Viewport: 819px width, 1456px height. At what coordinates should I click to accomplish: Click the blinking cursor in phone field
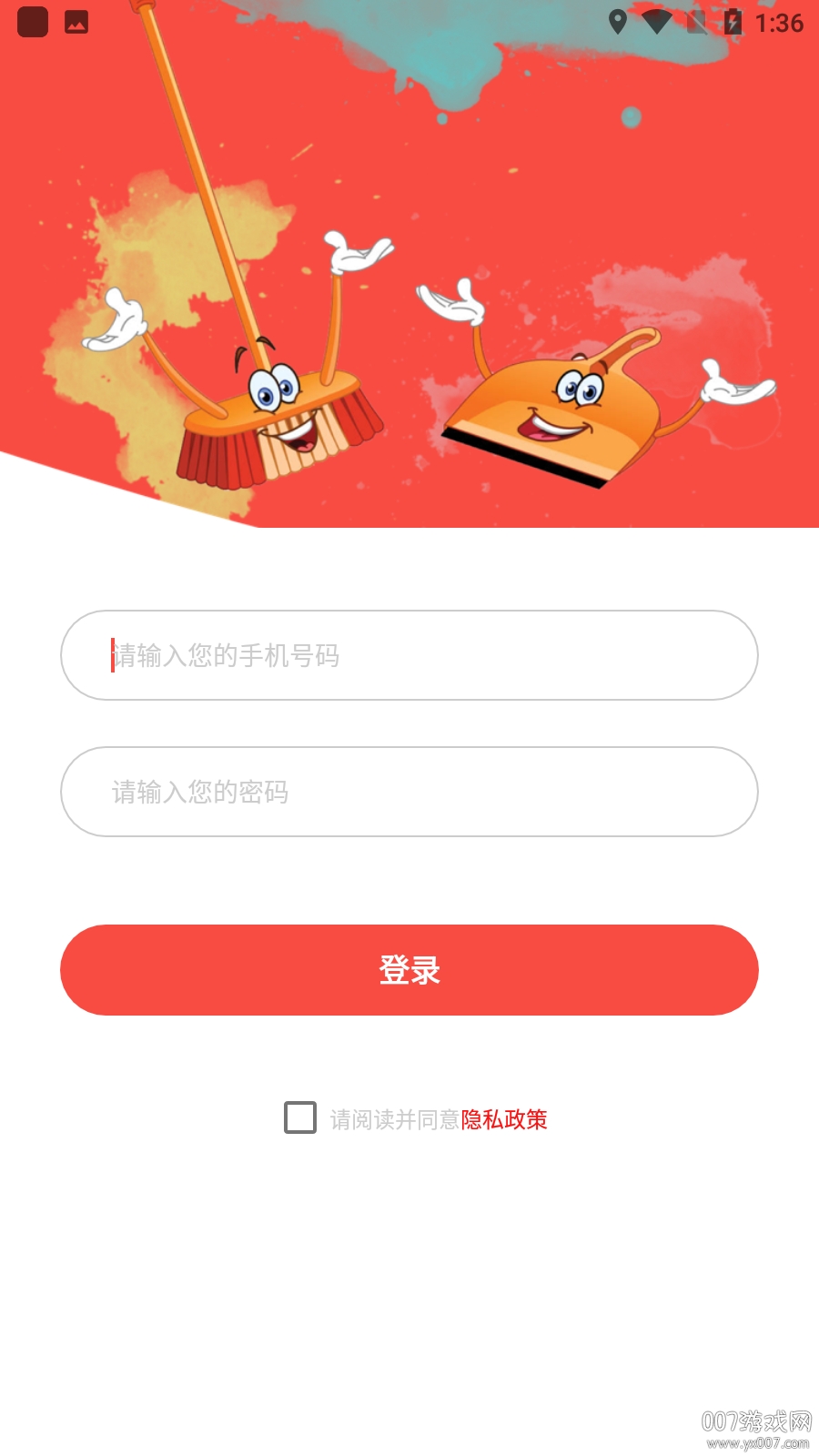tap(111, 655)
